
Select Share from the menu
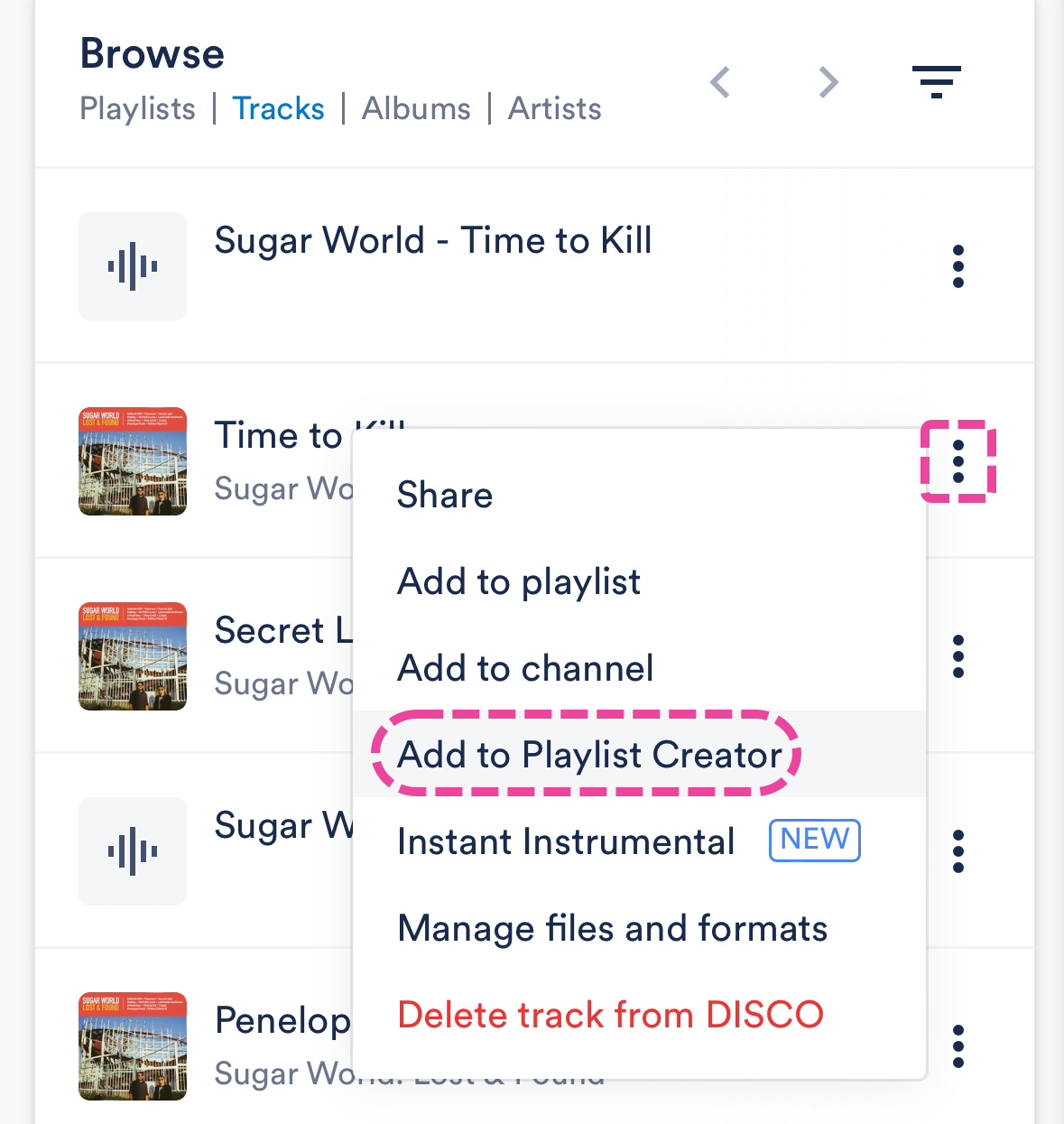pyautogui.click(x=445, y=495)
